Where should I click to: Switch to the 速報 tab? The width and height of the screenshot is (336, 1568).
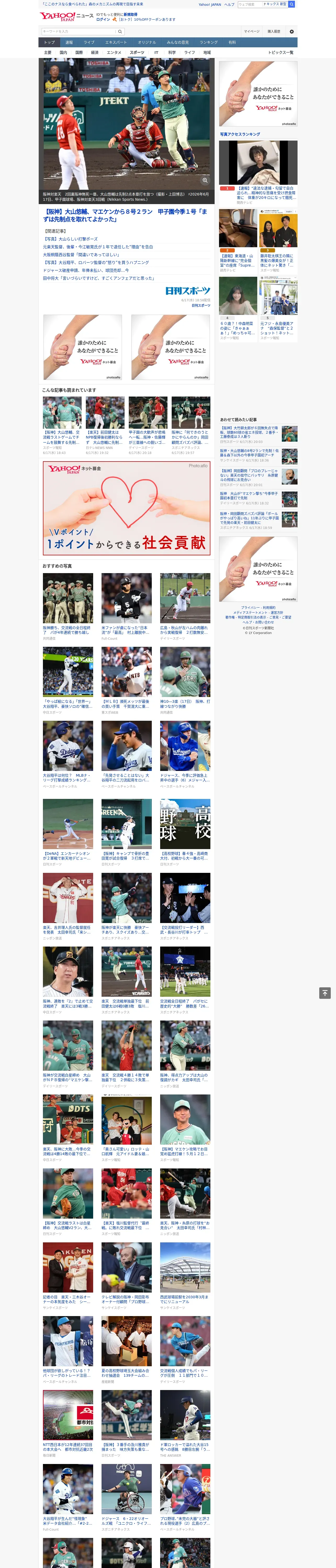69,42
